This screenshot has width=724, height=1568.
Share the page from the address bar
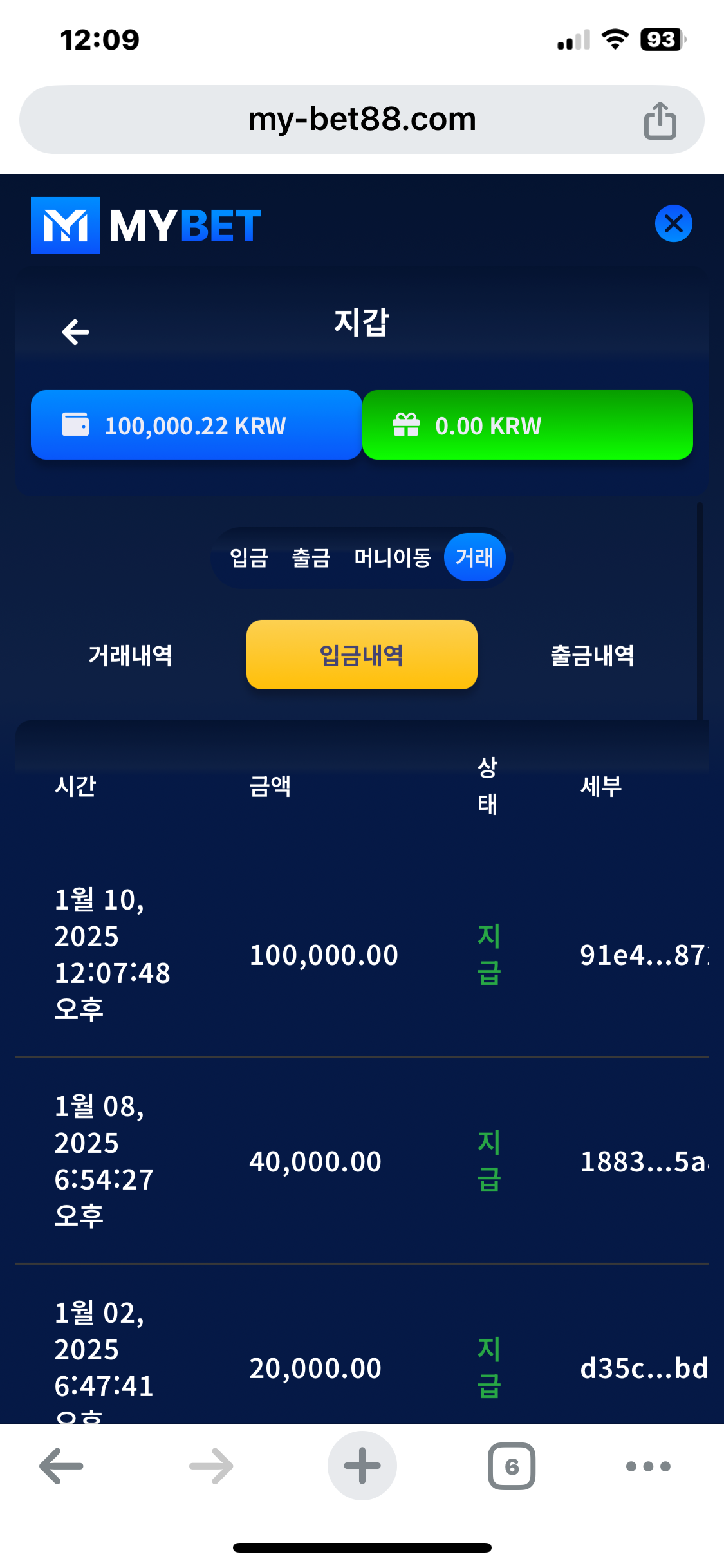pyautogui.click(x=660, y=120)
